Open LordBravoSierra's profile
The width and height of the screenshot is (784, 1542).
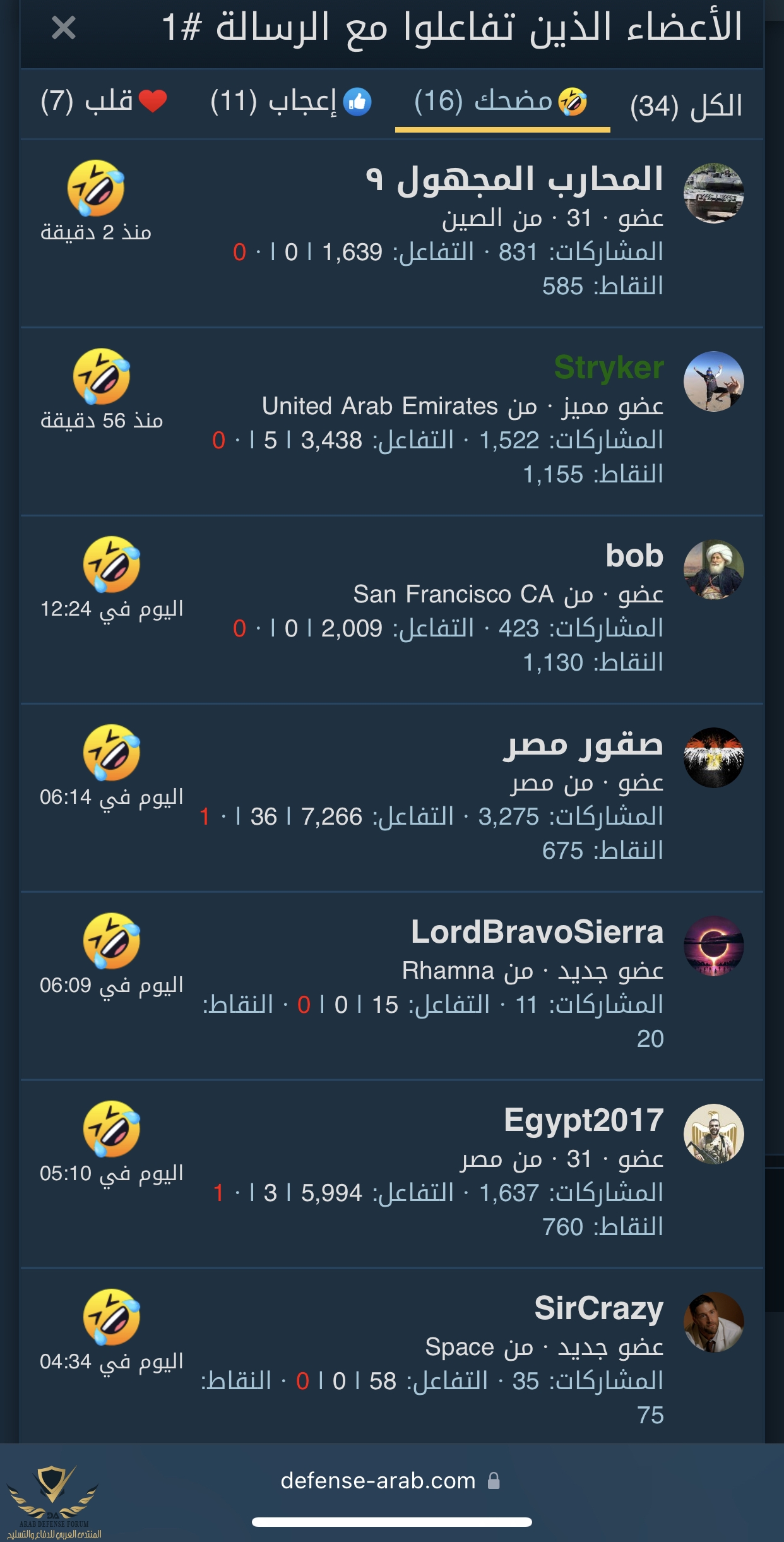pyautogui.click(x=537, y=932)
